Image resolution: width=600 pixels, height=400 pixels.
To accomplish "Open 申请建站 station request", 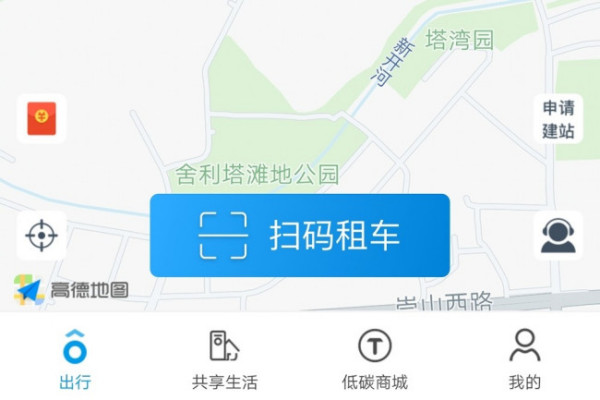I will click(557, 119).
